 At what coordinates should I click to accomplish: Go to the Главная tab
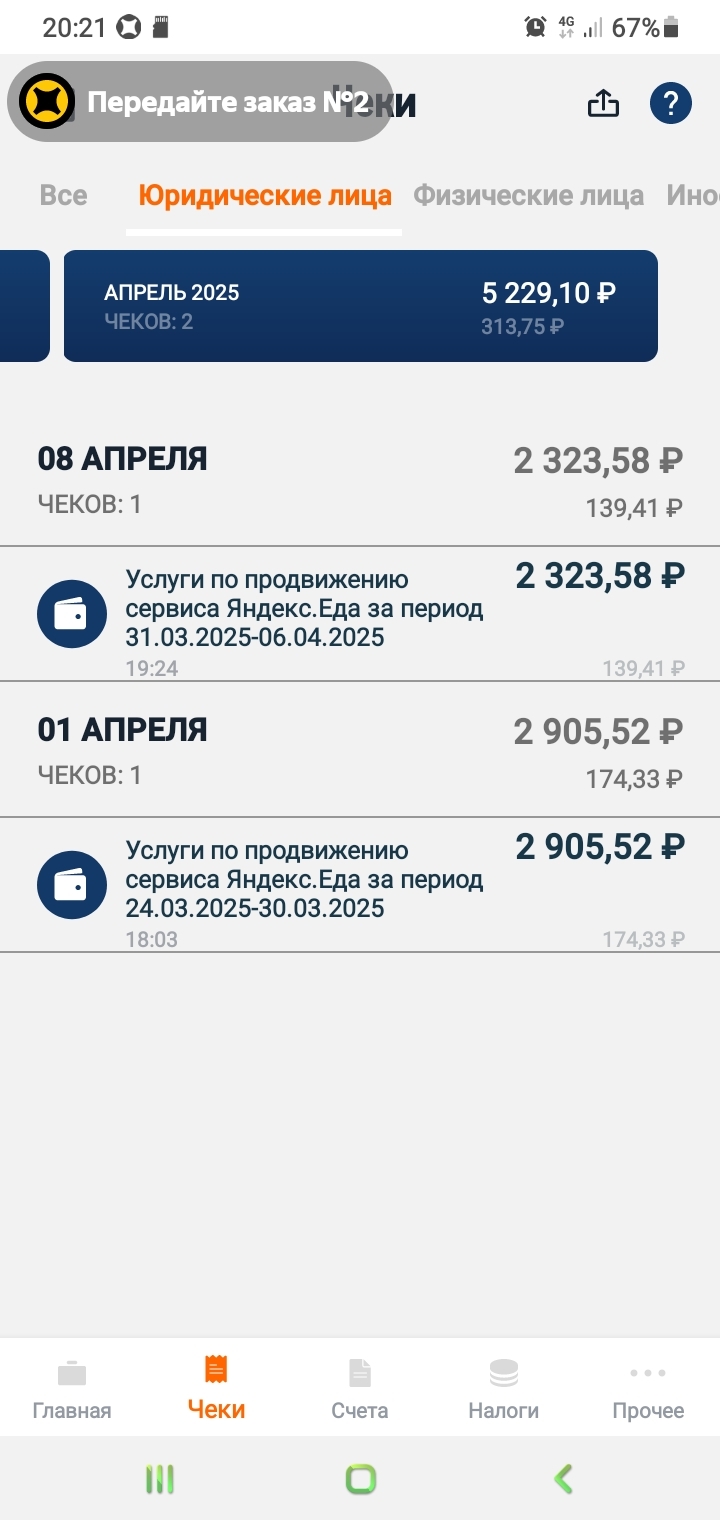coord(72,1389)
